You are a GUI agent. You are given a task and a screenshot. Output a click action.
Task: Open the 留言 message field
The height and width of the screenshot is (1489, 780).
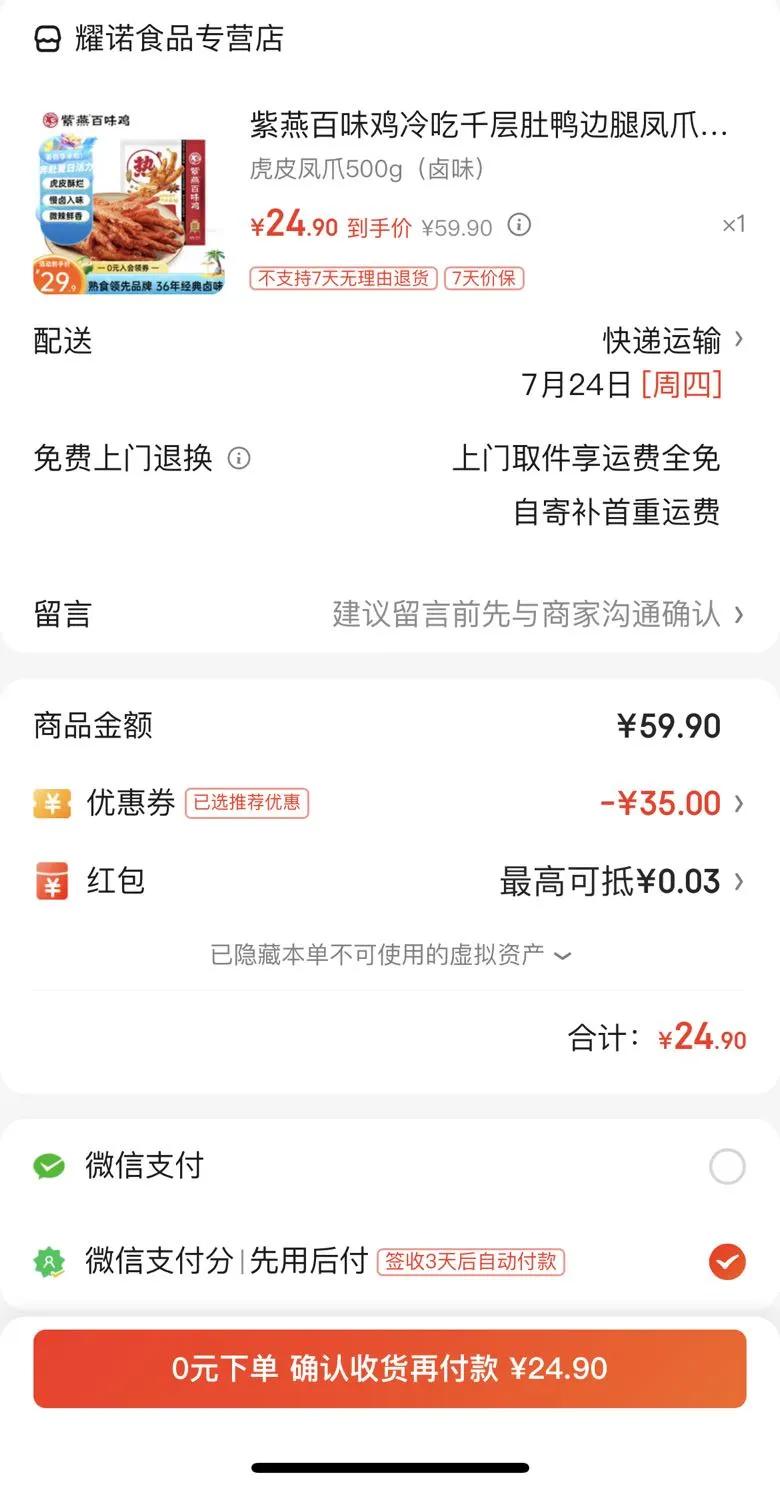pyautogui.click(x=390, y=613)
